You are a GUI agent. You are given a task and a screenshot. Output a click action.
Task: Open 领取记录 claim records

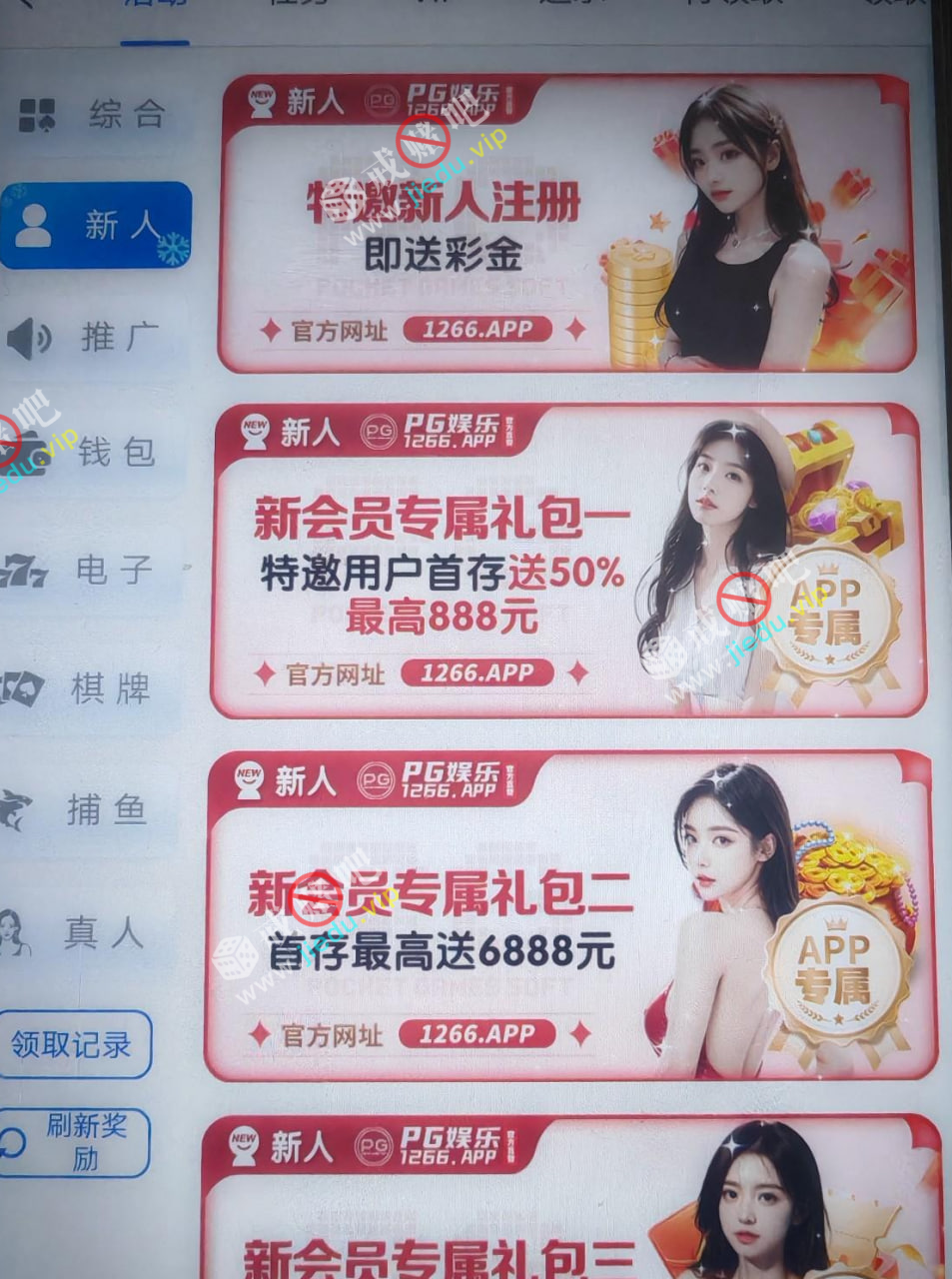[x=73, y=1045]
